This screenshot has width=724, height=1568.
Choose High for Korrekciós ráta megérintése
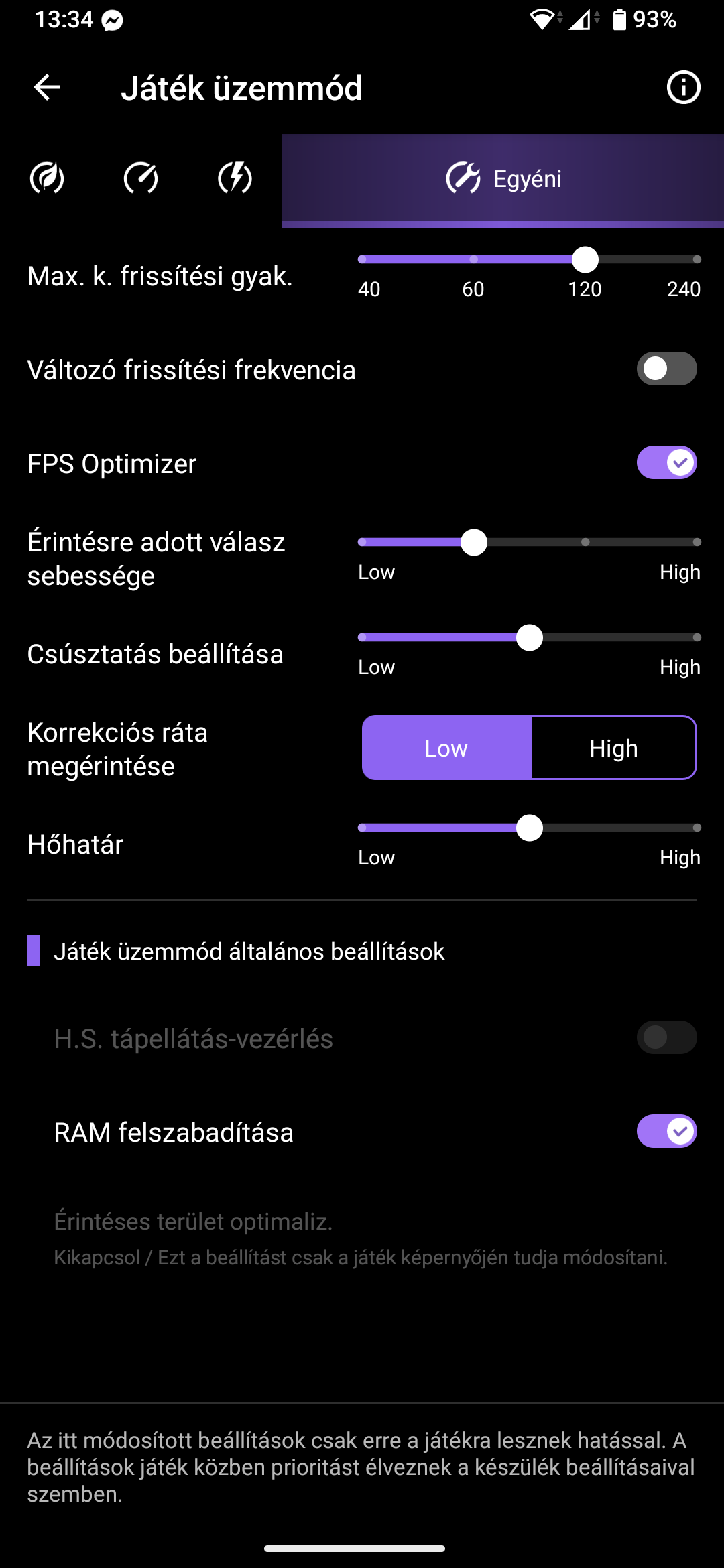613,748
